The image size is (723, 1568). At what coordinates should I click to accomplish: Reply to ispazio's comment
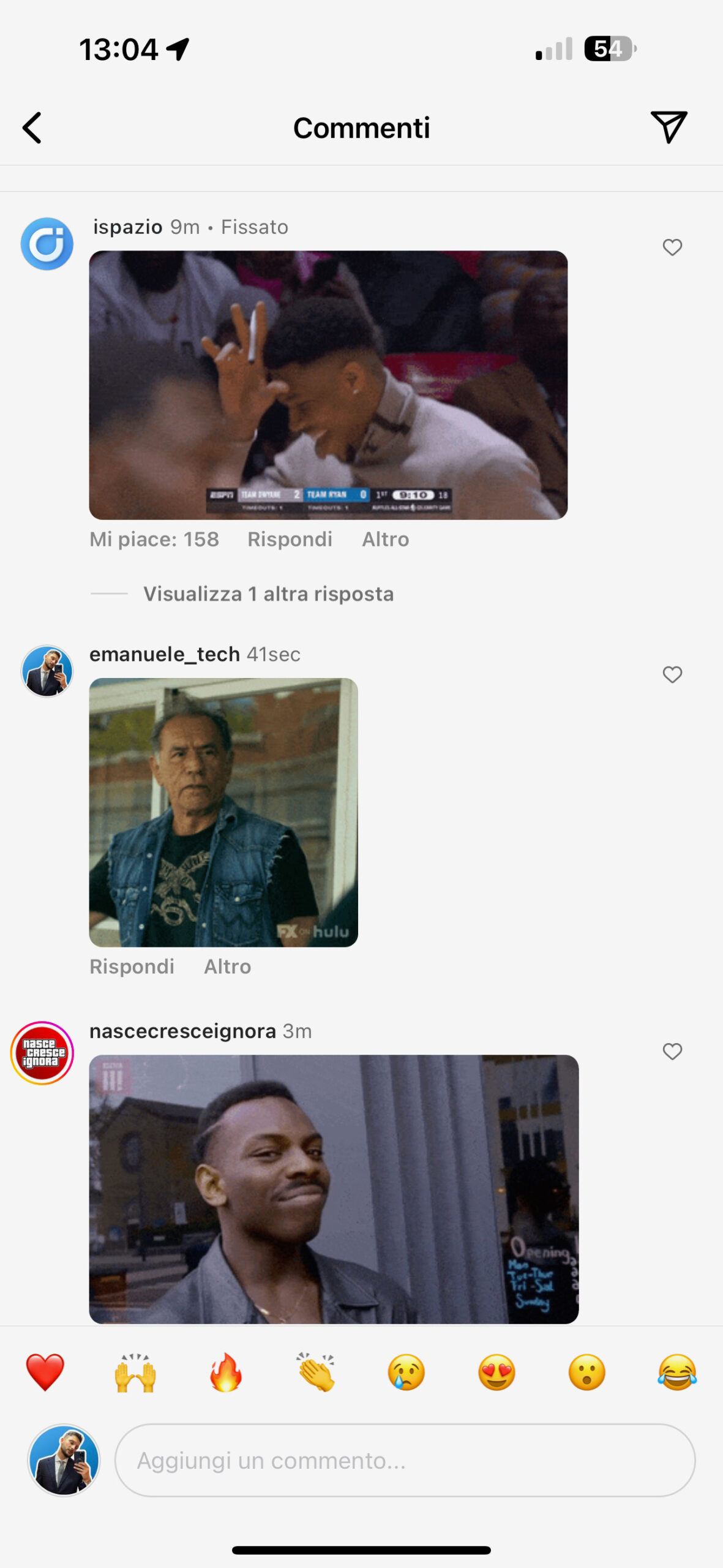click(x=290, y=539)
